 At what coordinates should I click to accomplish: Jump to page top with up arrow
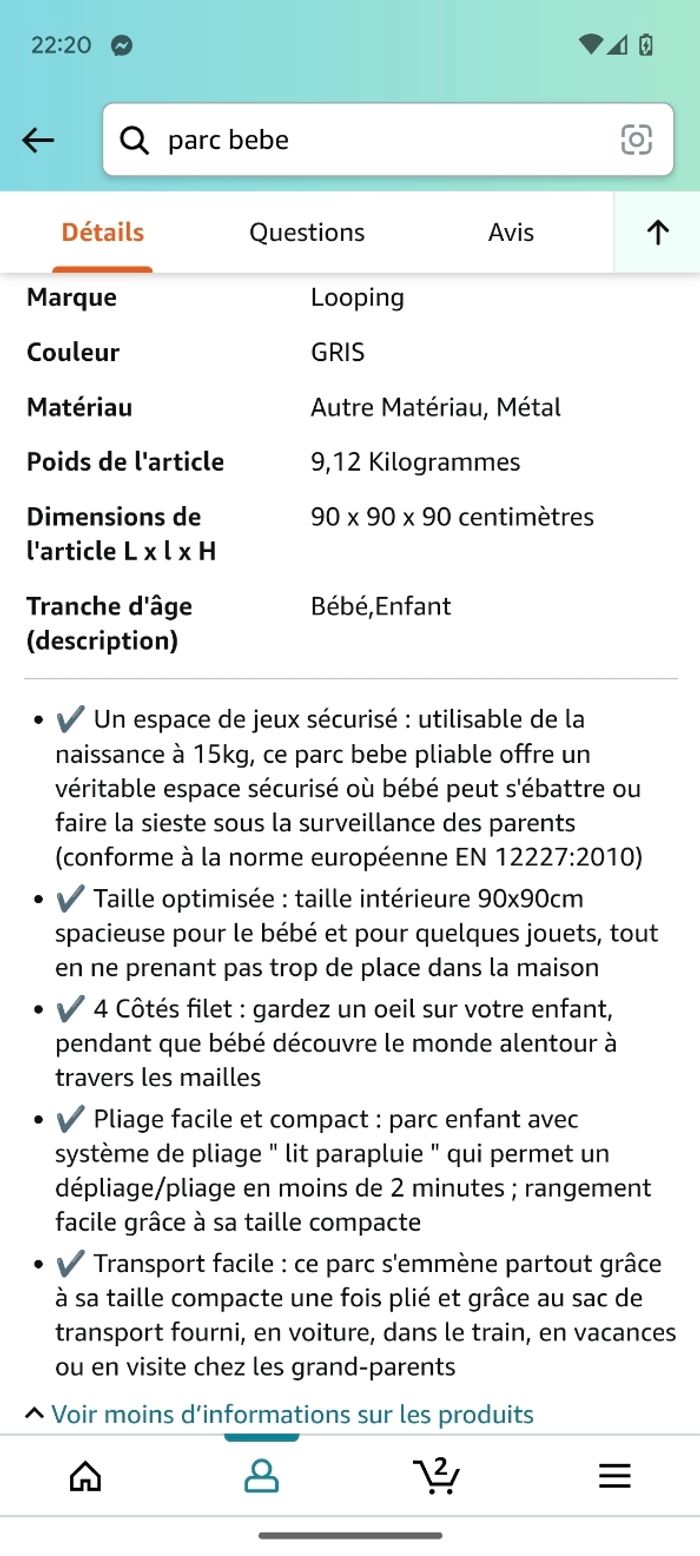click(x=657, y=232)
